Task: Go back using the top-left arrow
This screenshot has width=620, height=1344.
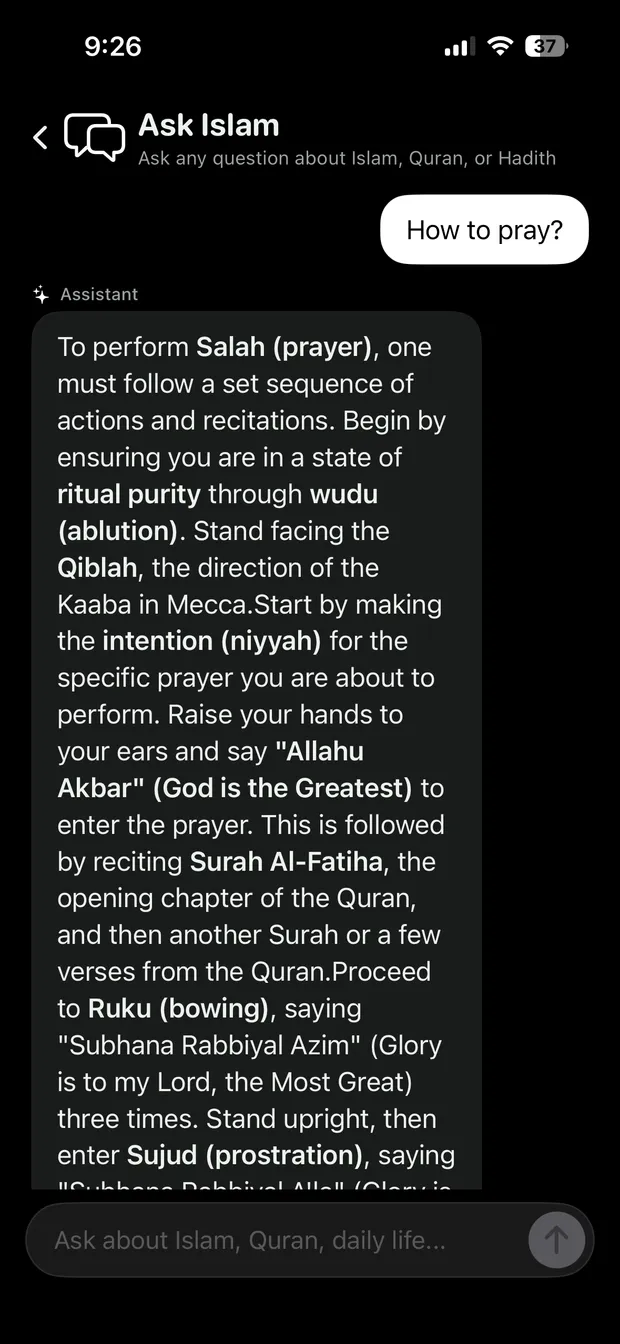Action: [40, 138]
